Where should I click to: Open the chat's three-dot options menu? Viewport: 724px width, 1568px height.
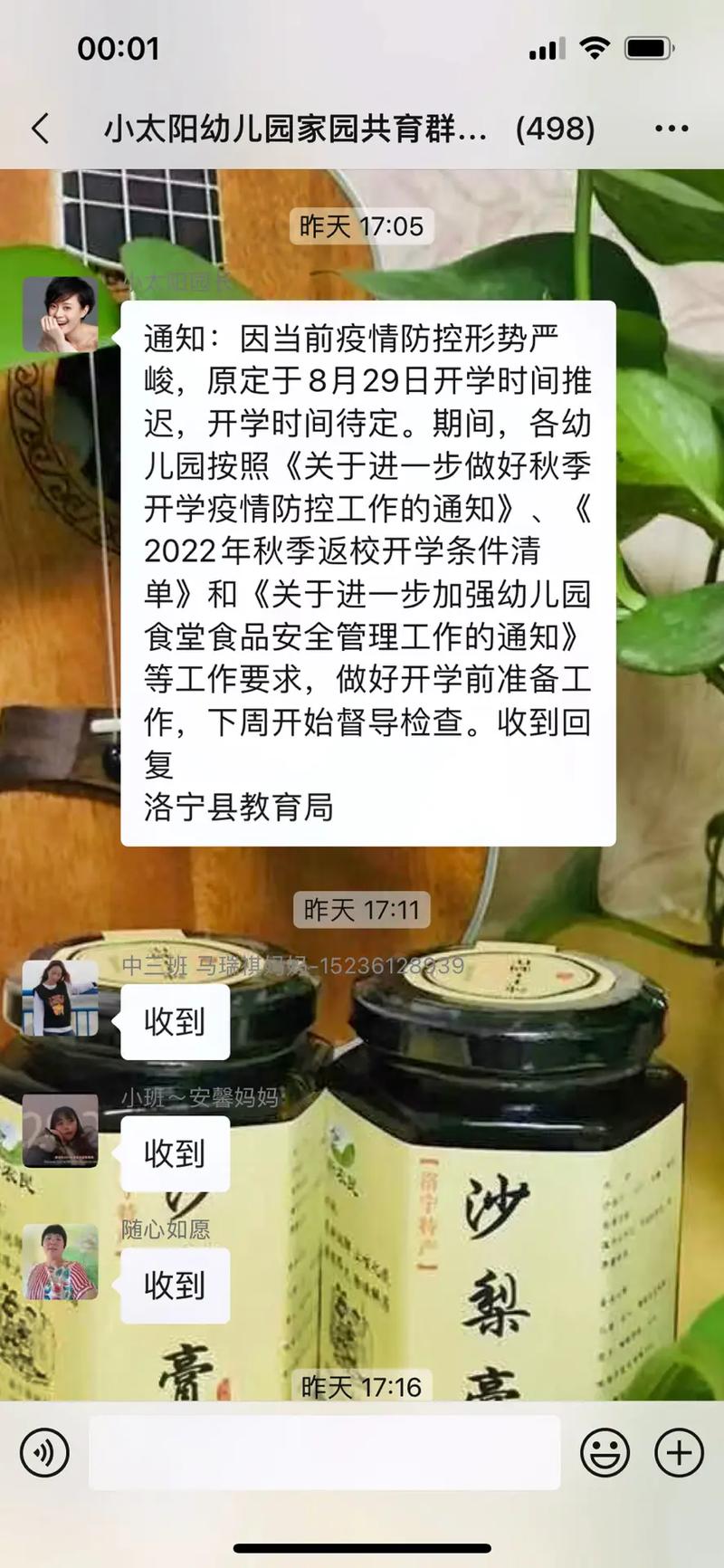click(671, 129)
